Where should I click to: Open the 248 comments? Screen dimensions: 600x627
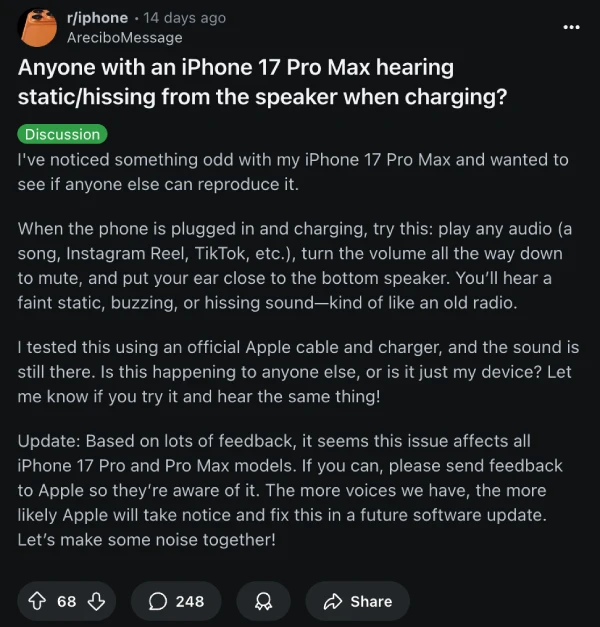tap(176, 601)
